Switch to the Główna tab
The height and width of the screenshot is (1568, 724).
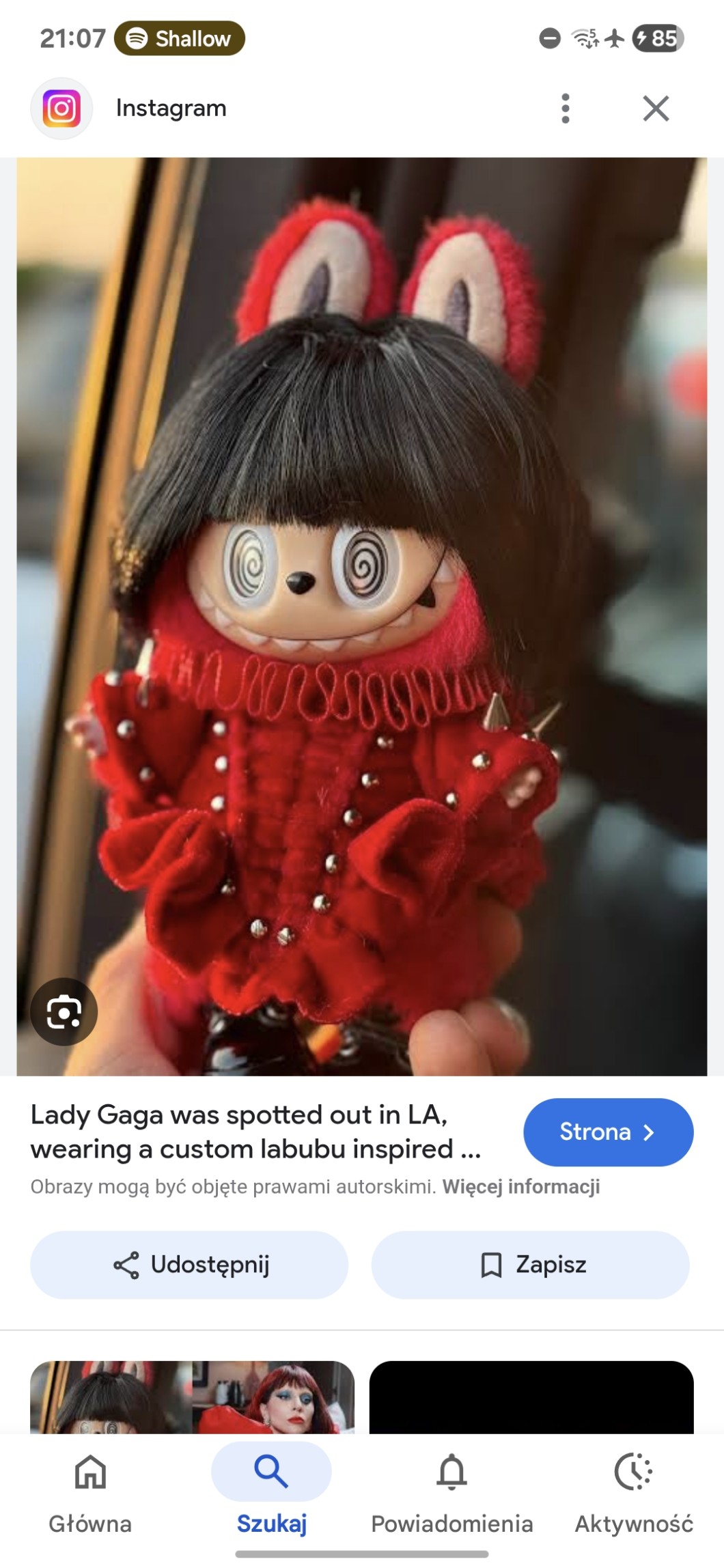[x=90, y=1494]
